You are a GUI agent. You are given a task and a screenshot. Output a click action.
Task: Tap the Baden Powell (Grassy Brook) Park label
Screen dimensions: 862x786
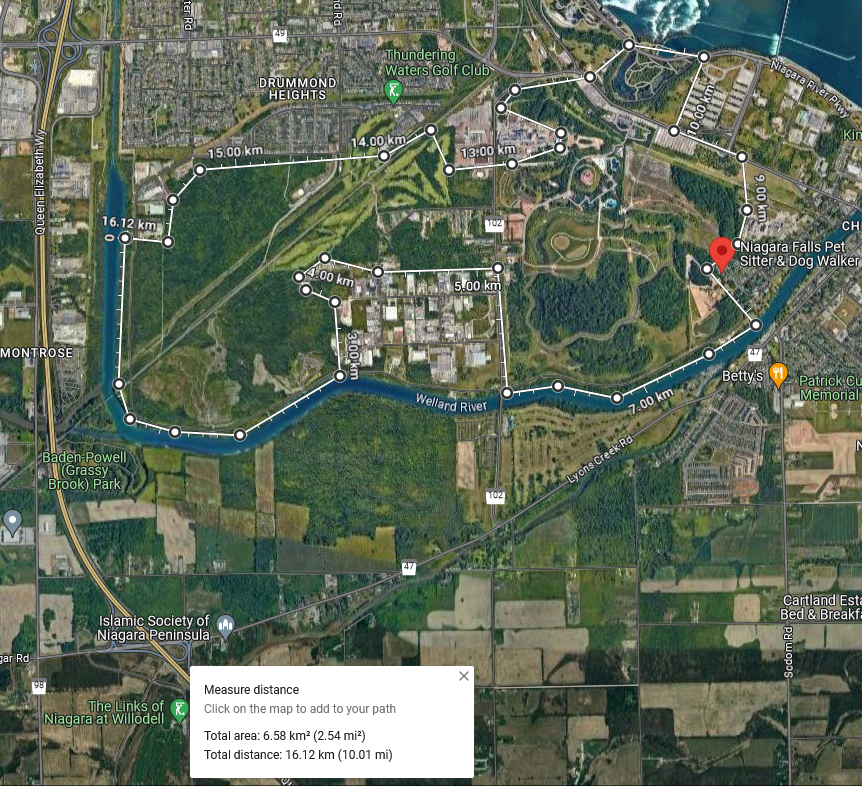[x=84, y=471]
